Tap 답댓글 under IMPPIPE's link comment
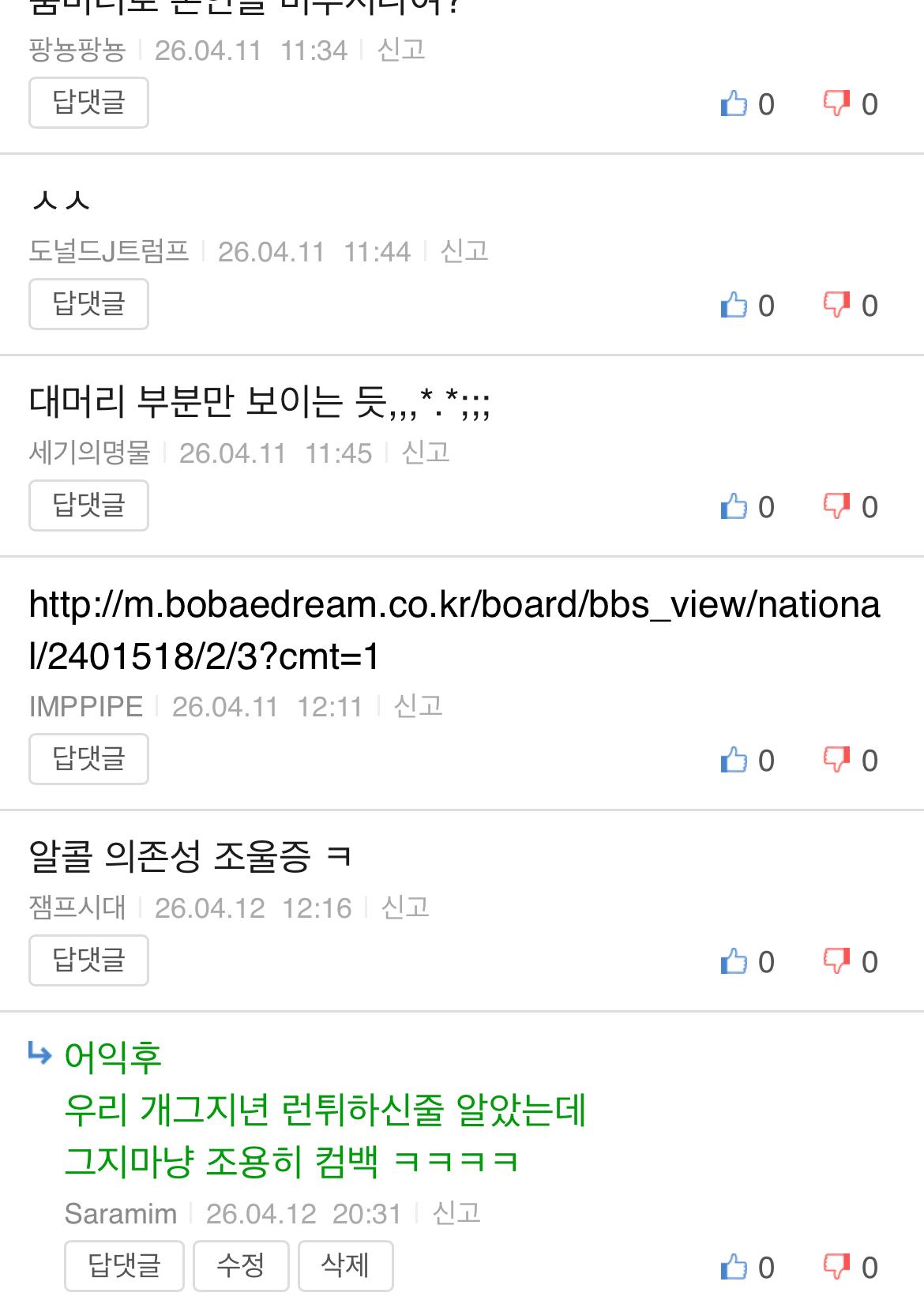Viewport: 924px width, 1304px height. pos(88,759)
